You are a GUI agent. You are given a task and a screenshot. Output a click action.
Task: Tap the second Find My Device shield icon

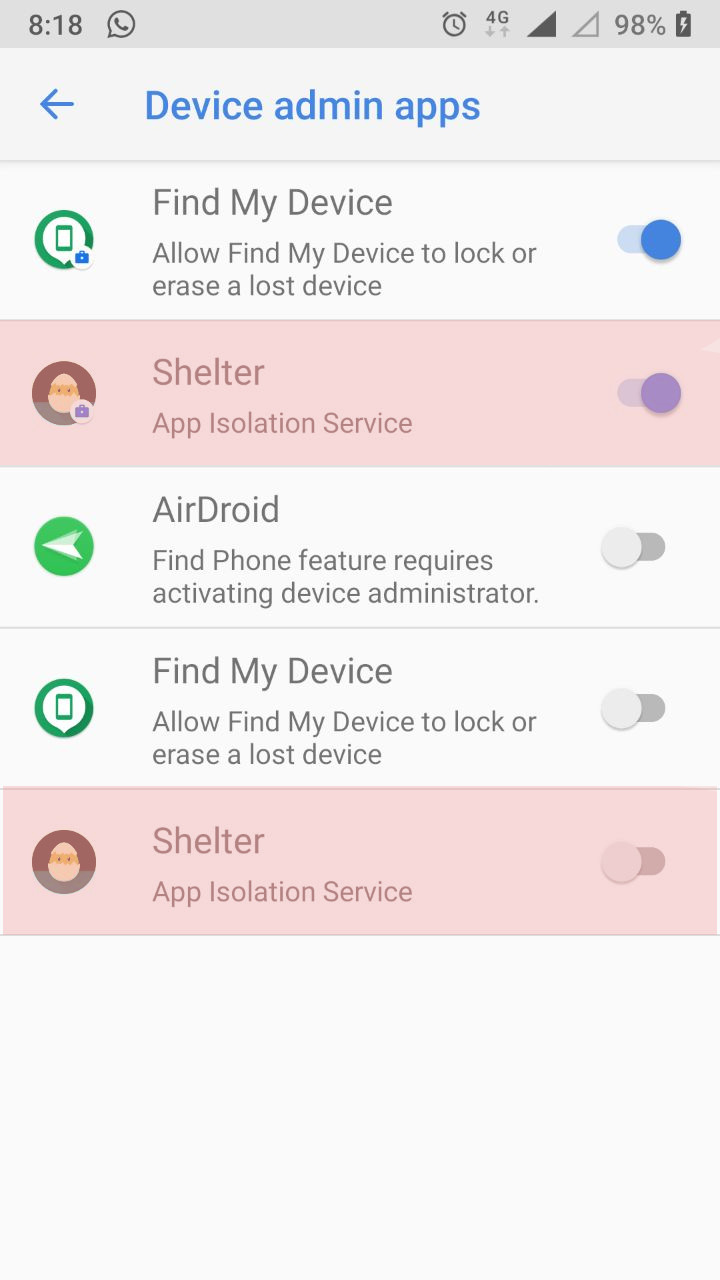click(x=63, y=707)
